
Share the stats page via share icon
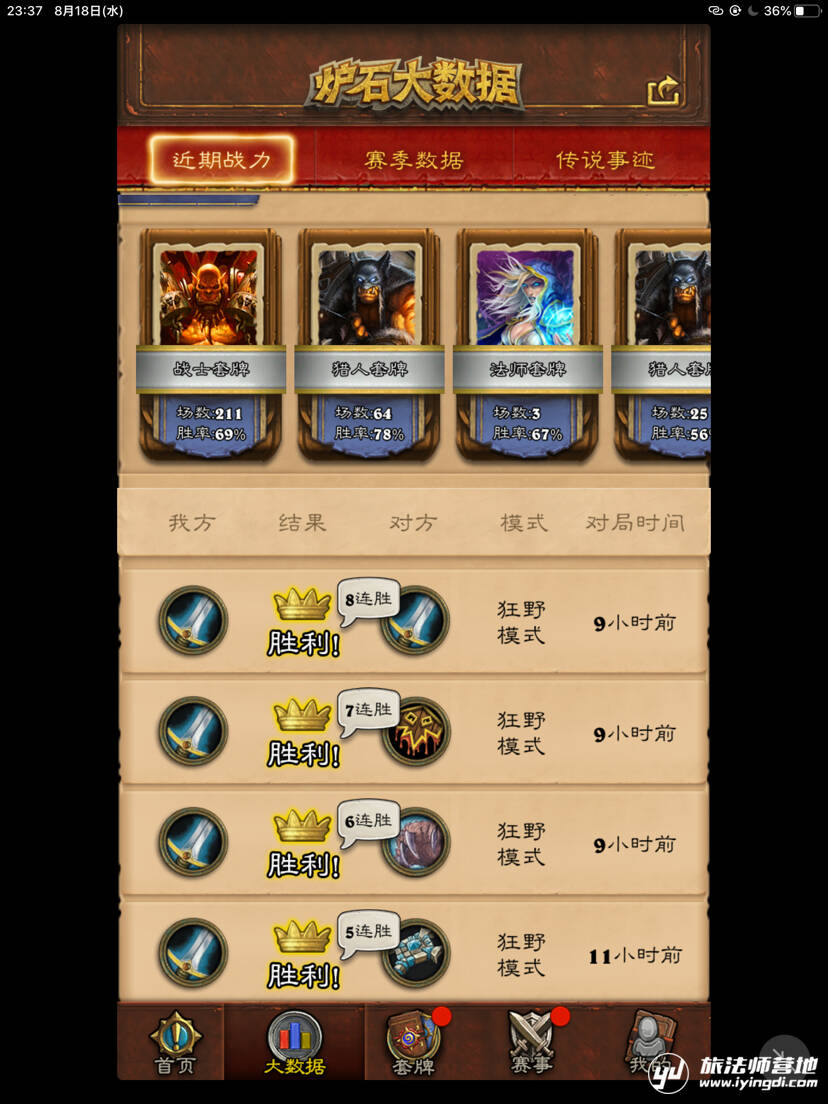click(x=664, y=91)
